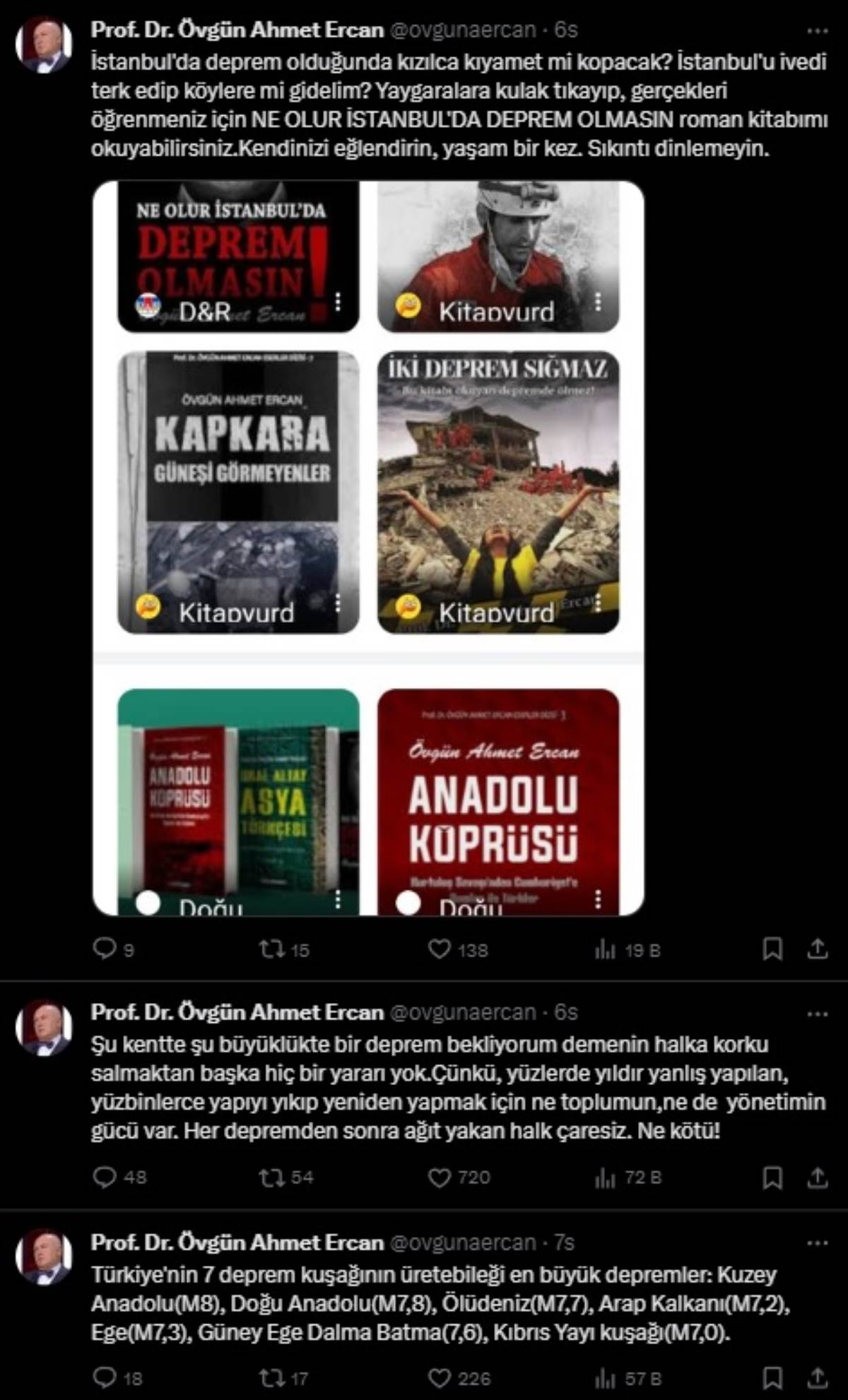Retweet the post with 54 retweets

[x=271, y=1177]
